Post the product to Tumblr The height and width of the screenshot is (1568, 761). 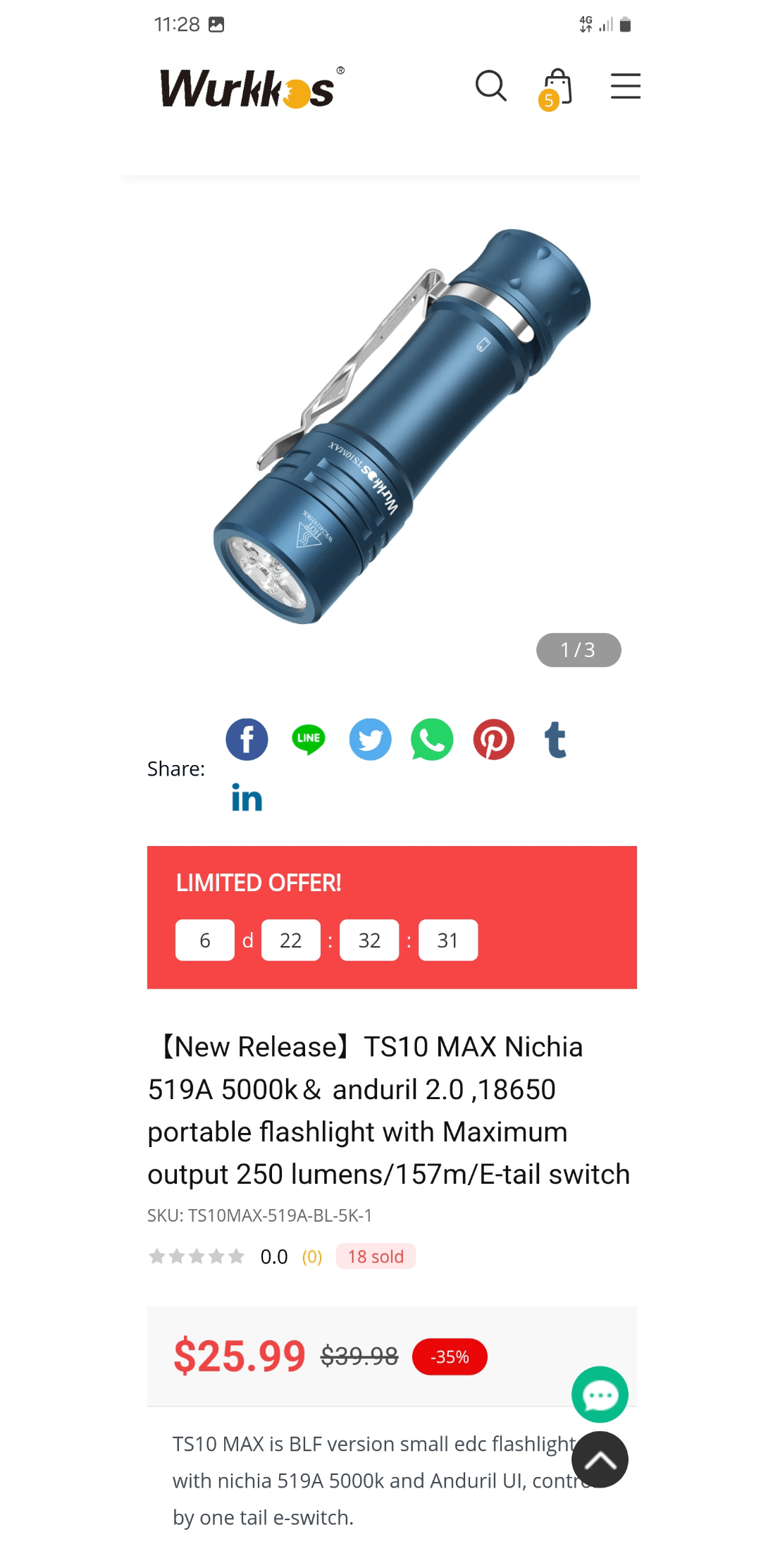click(555, 740)
